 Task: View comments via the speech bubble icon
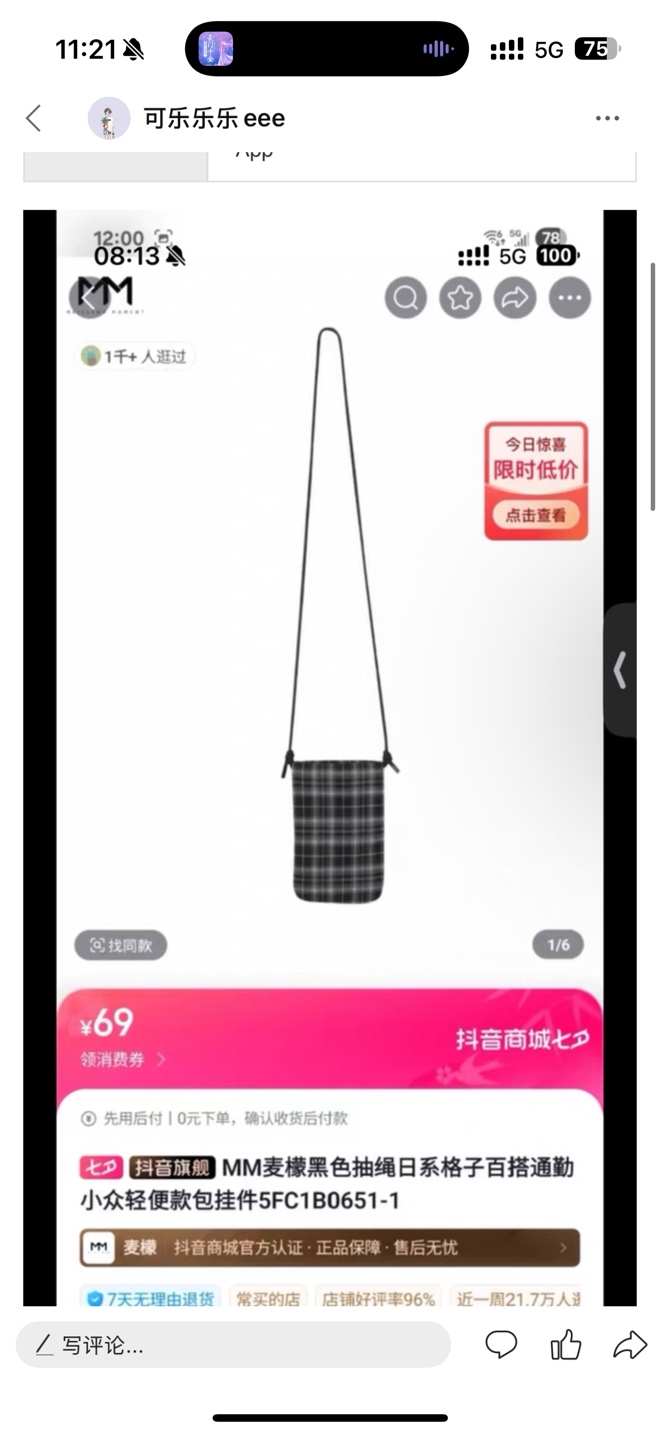pyautogui.click(x=501, y=1345)
